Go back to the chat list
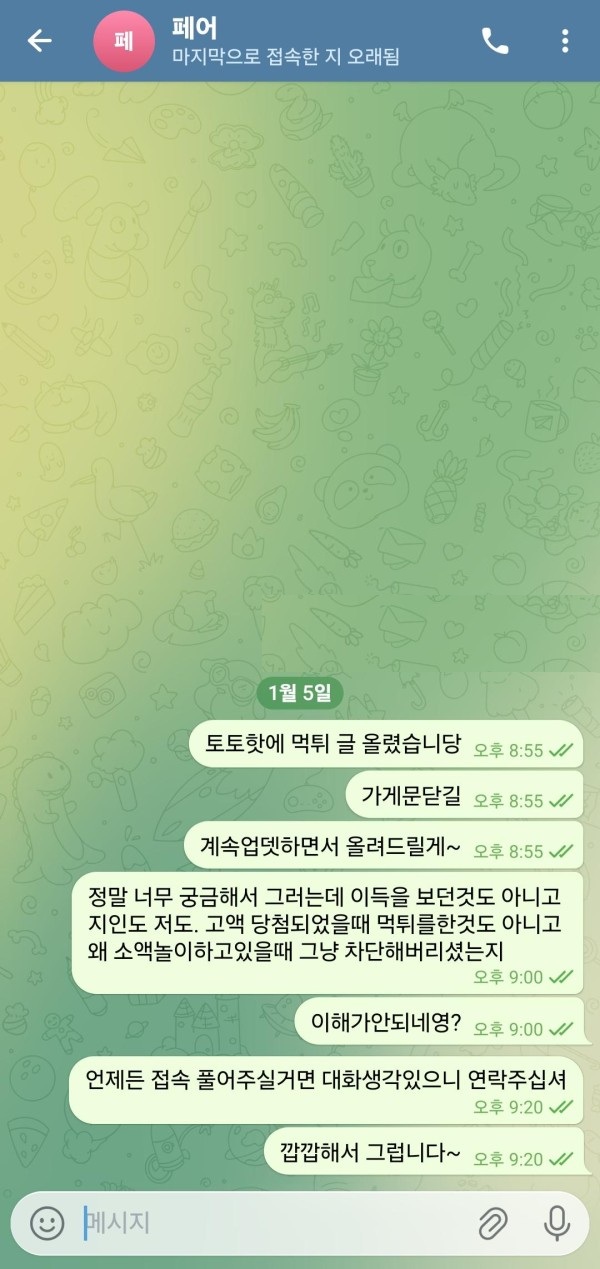This screenshot has height=1269, width=600. pyautogui.click(x=39, y=41)
